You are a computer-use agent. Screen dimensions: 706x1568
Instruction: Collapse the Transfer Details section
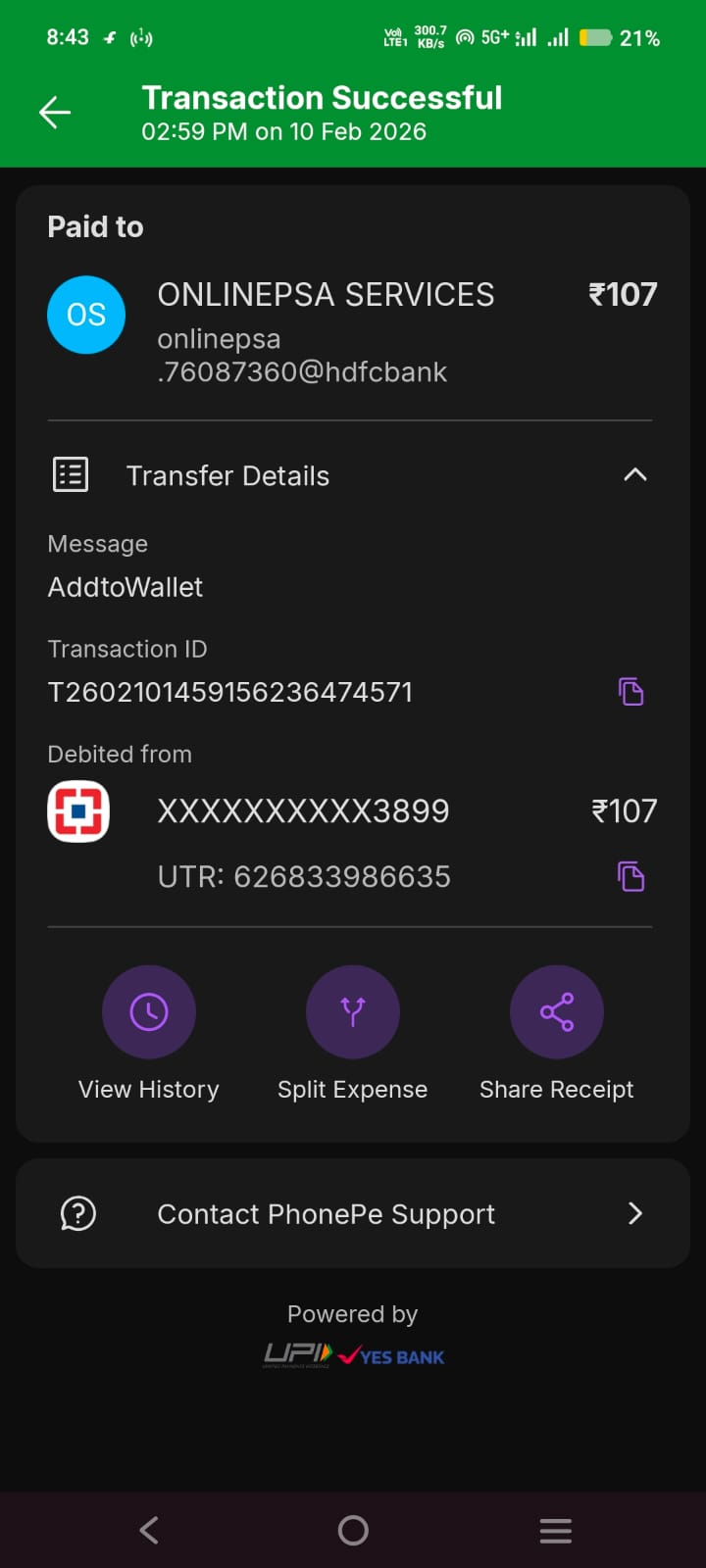(x=634, y=475)
